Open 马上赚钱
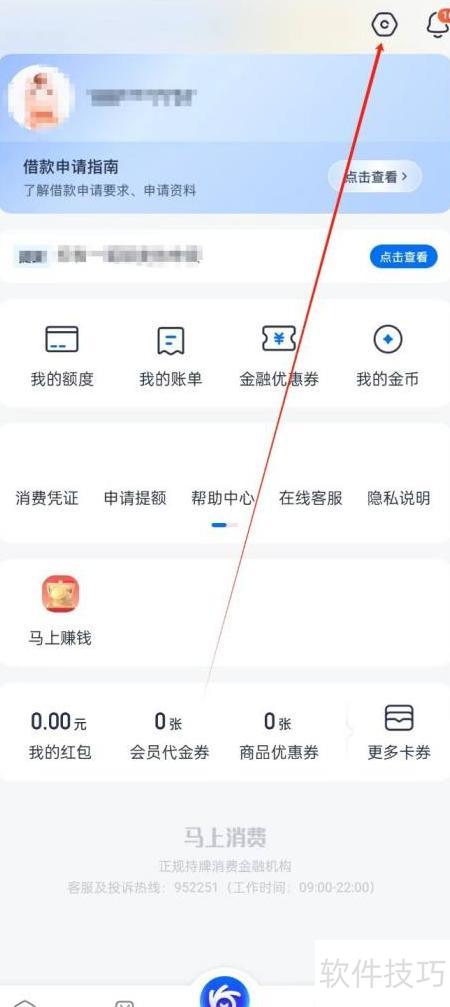Screen dimensions: 450x1007 pos(60,611)
